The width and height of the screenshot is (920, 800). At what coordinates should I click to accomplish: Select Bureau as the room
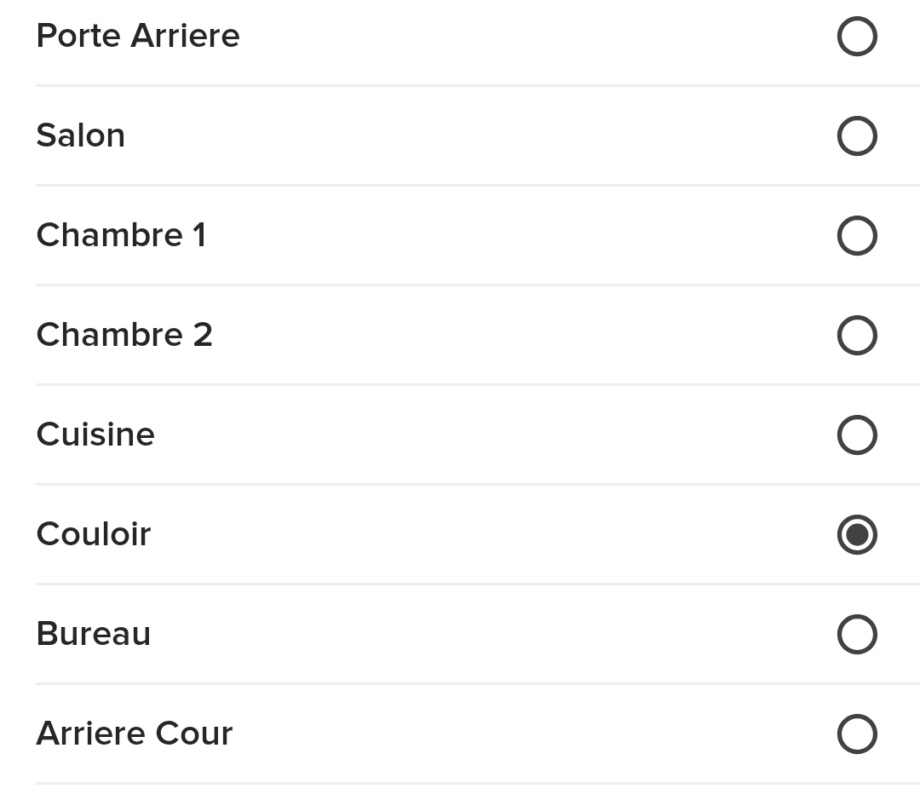[857, 634]
